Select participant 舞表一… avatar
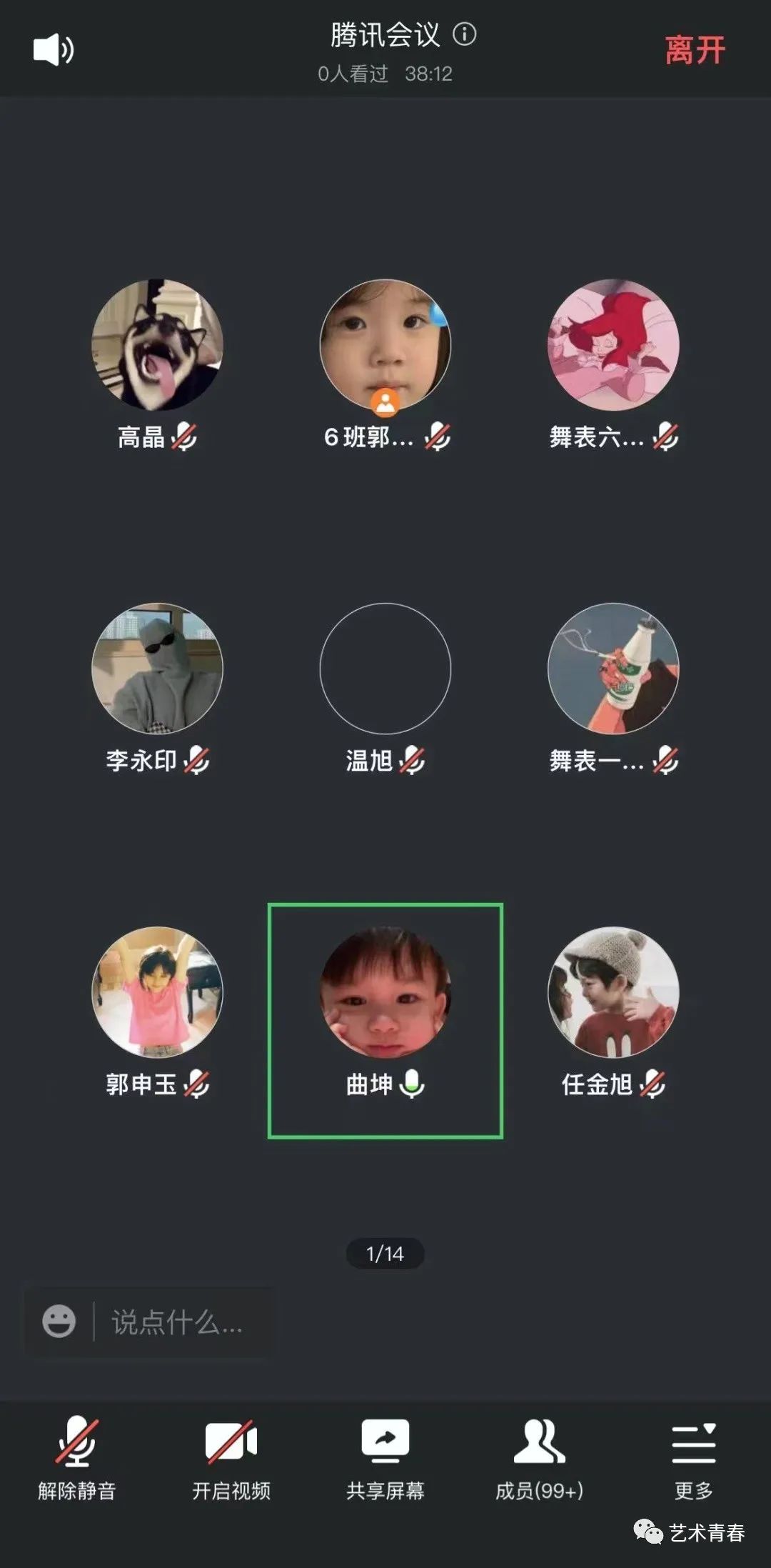Image resolution: width=771 pixels, height=1568 pixels. (613, 669)
